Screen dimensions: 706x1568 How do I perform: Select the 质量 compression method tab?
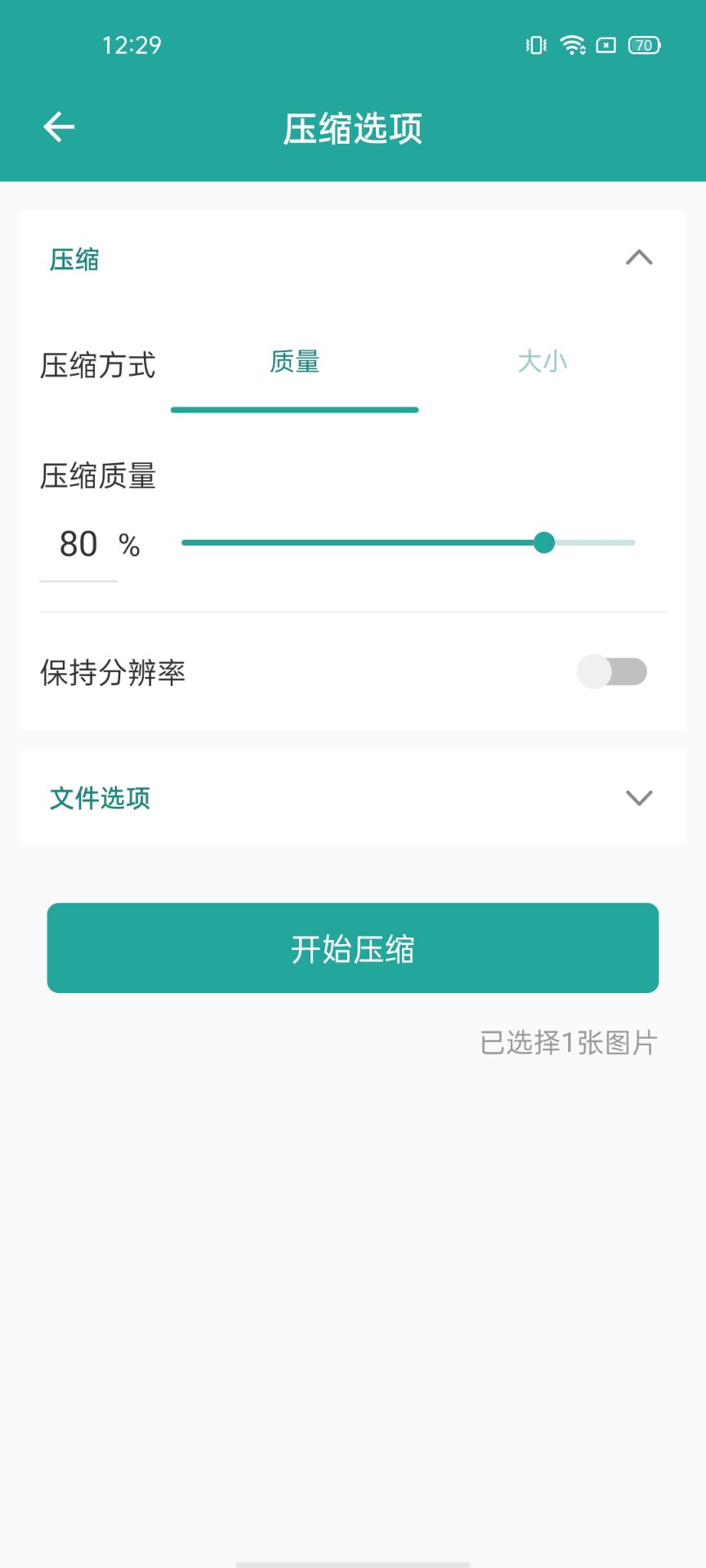coord(294,362)
